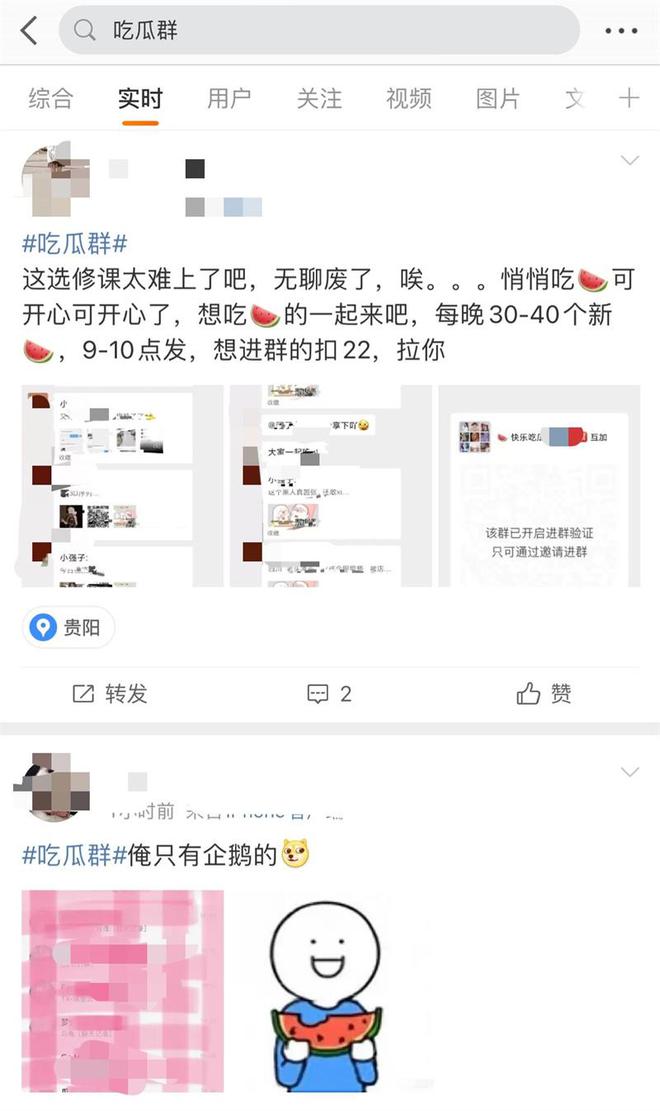Viewport: 660px width, 1111px height.
Task: Open the three-dot overflow menu
Action: point(621,30)
